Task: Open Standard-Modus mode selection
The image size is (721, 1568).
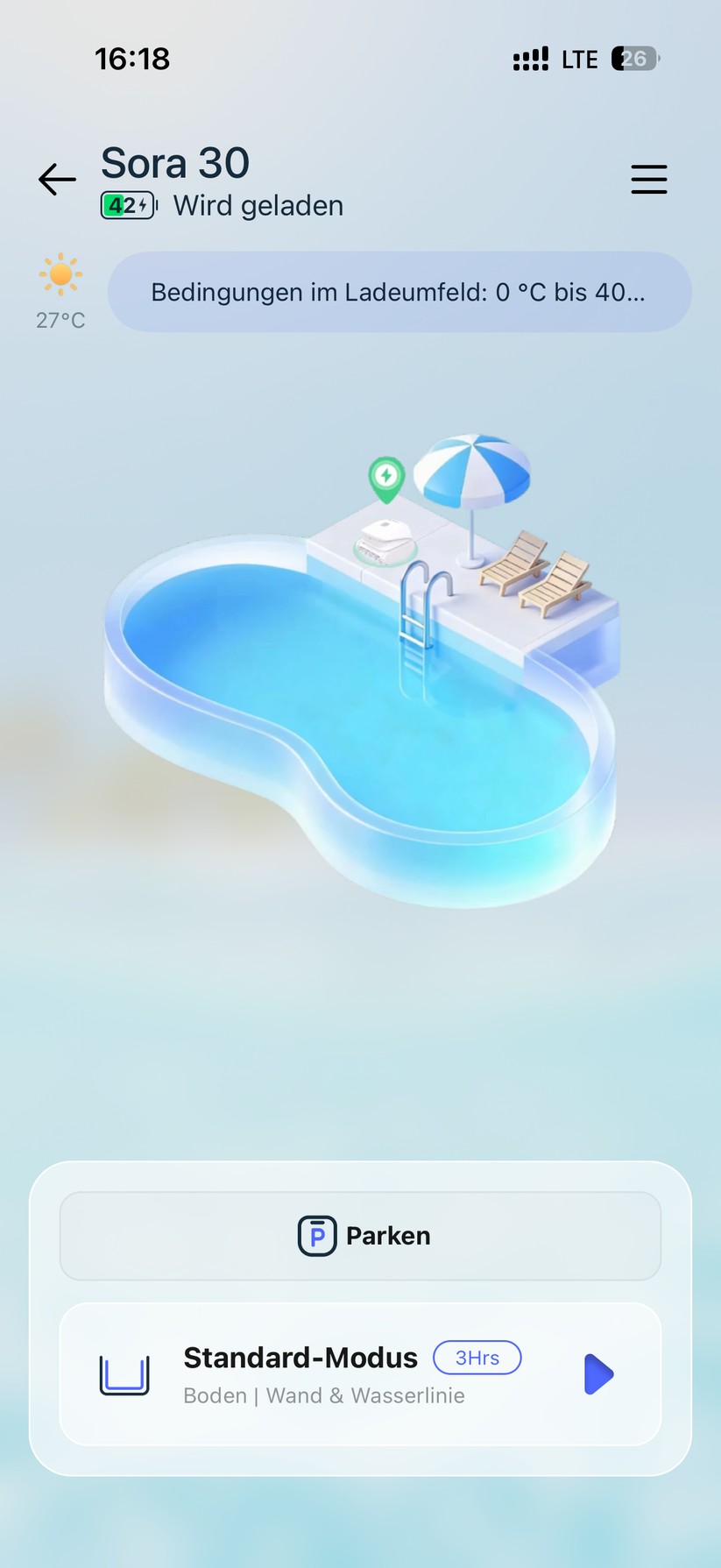Action: tap(300, 1358)
